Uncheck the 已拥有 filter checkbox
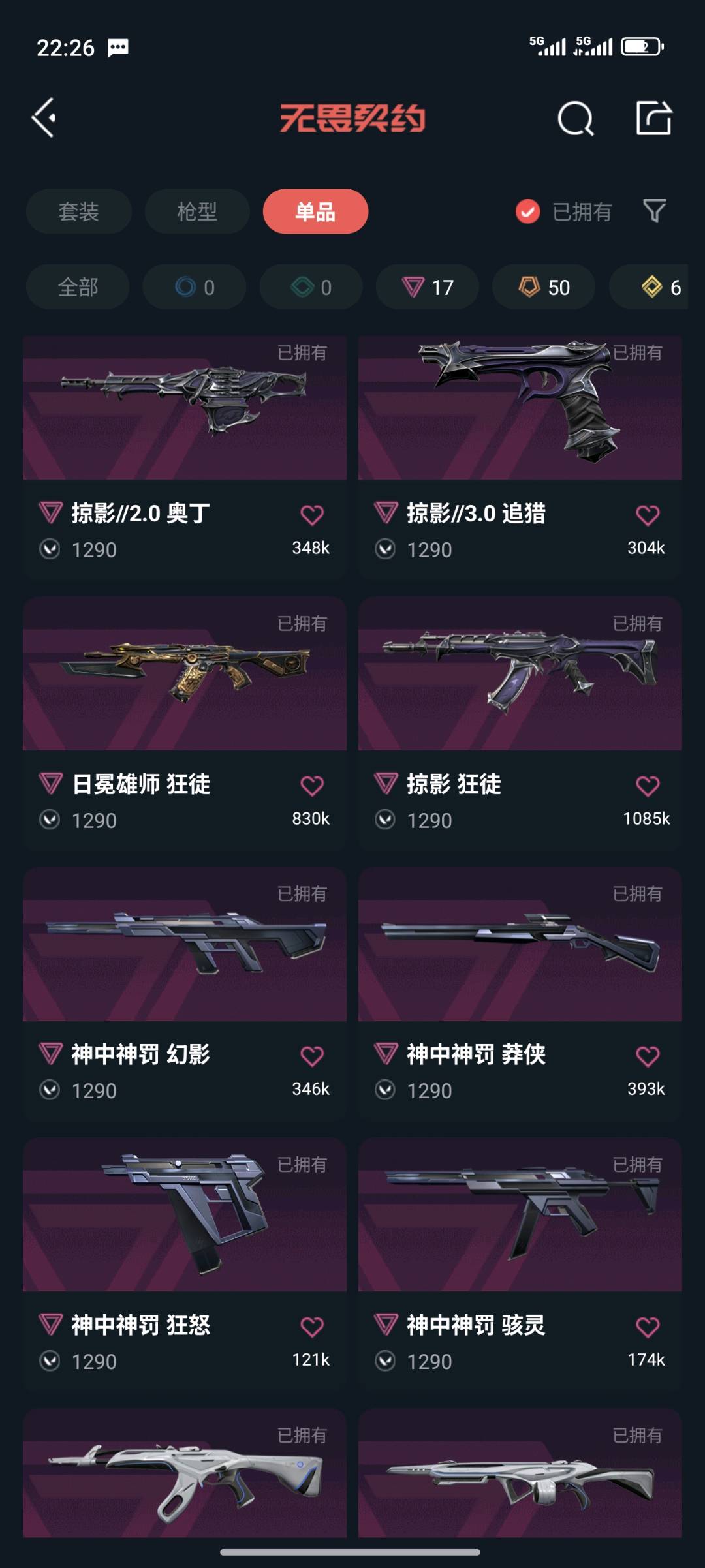Image resolution: width=705 pixels, height=1568 pixels. click(527, 211)
